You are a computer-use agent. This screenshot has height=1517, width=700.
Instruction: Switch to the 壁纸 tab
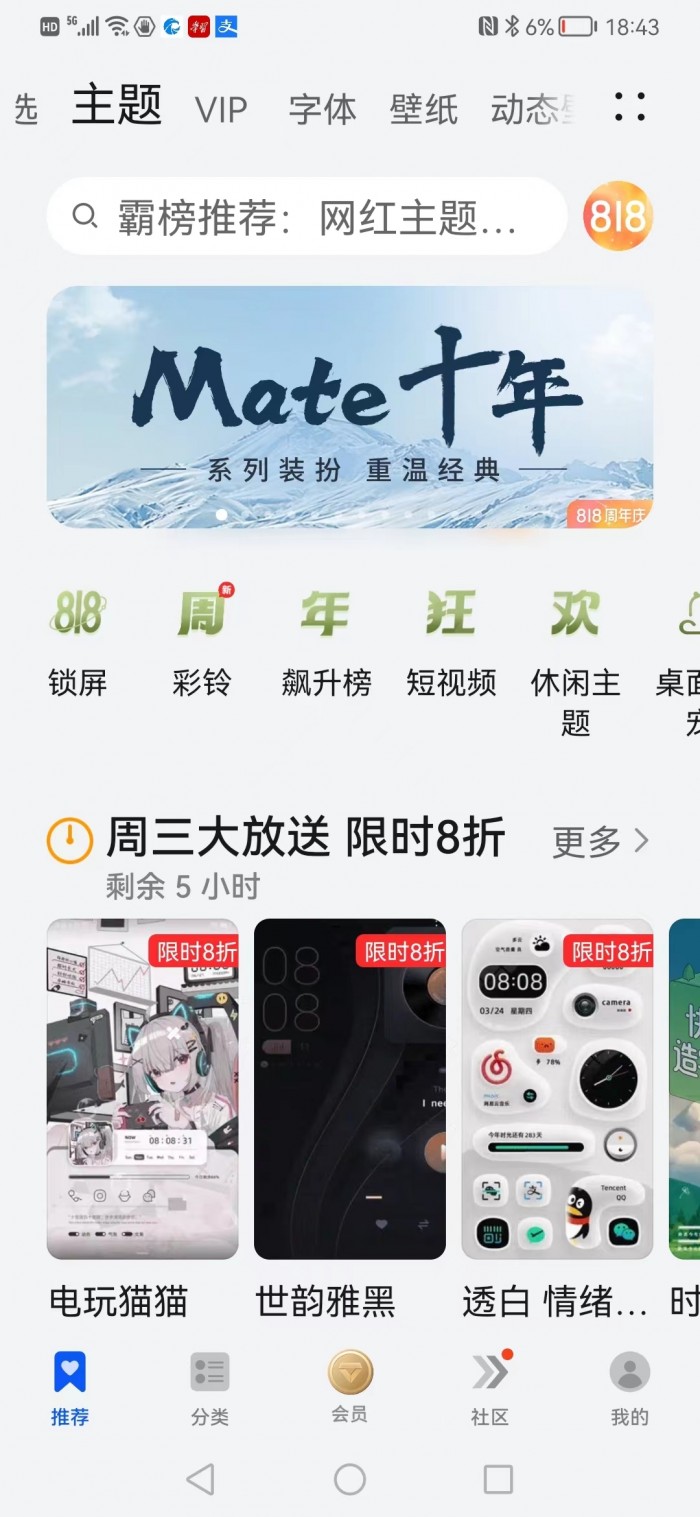pyautogui.click(x=424, y=109)
